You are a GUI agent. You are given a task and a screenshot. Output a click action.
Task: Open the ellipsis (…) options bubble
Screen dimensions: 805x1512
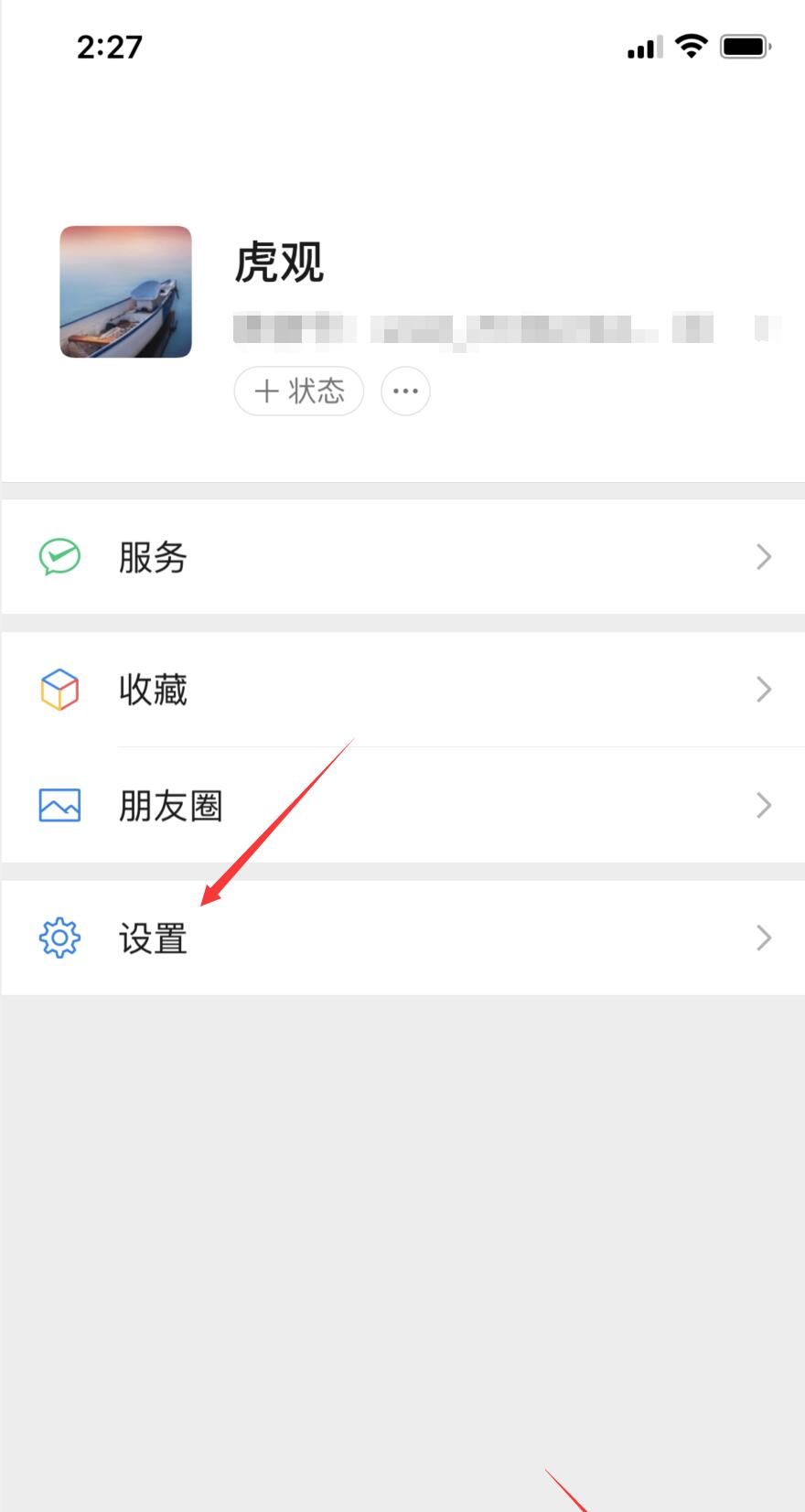(405, 391)
